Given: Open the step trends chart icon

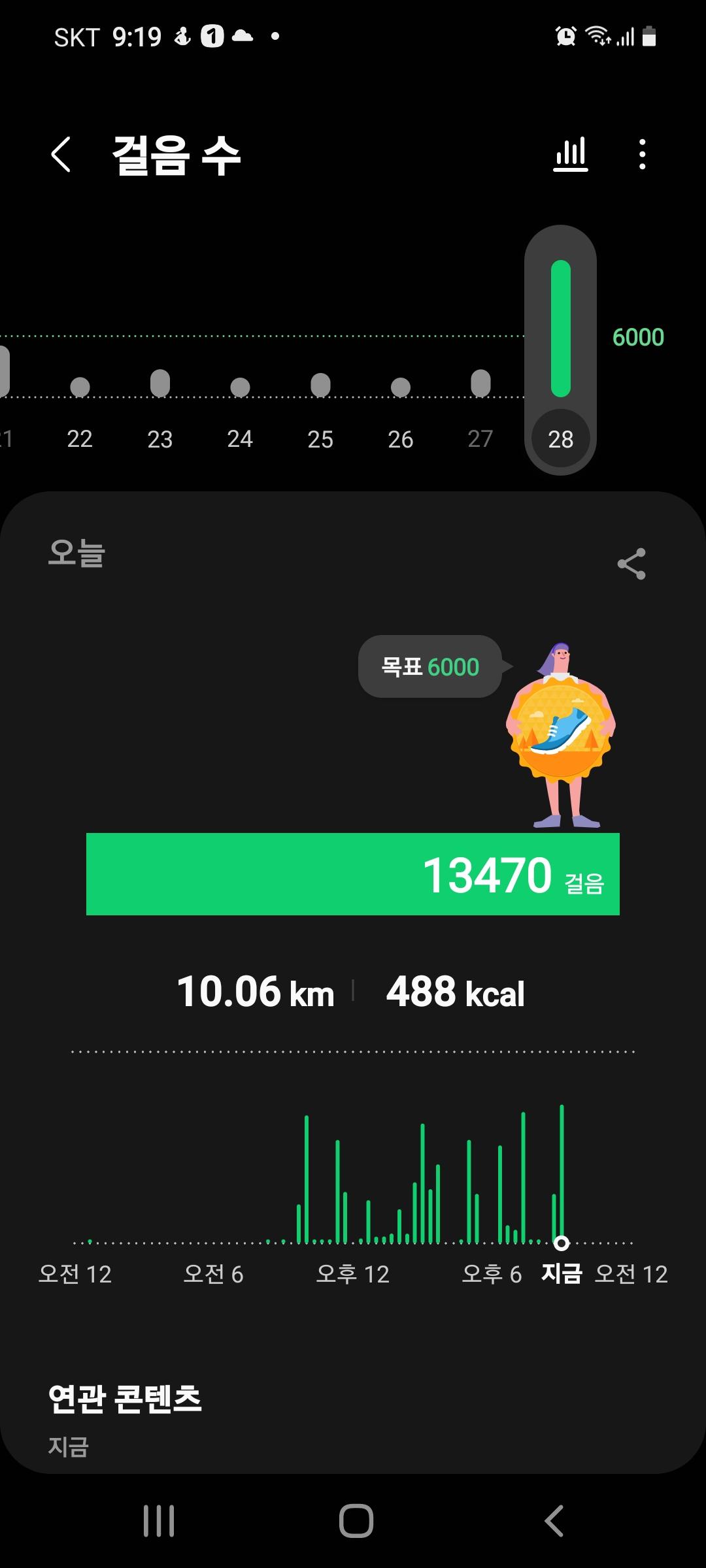Looking at the screenshot, I should tap(571, 155).
